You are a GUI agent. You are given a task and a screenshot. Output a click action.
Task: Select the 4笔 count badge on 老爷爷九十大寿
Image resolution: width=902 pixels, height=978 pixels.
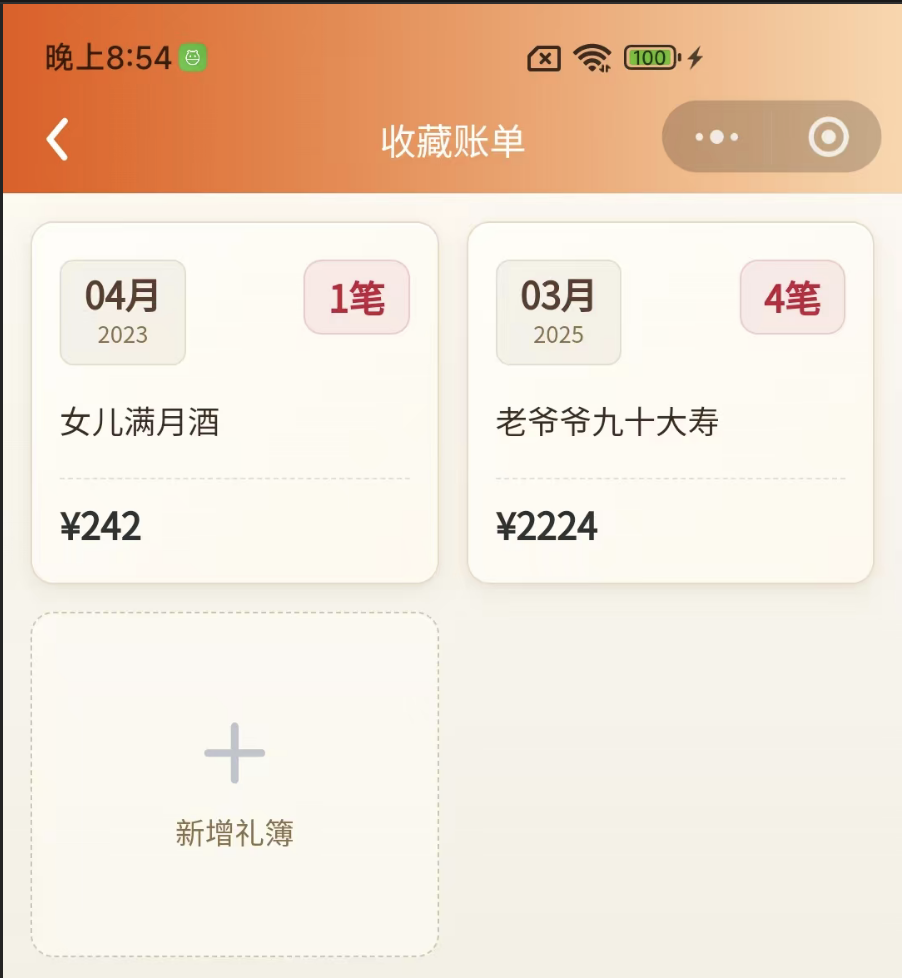792,297
